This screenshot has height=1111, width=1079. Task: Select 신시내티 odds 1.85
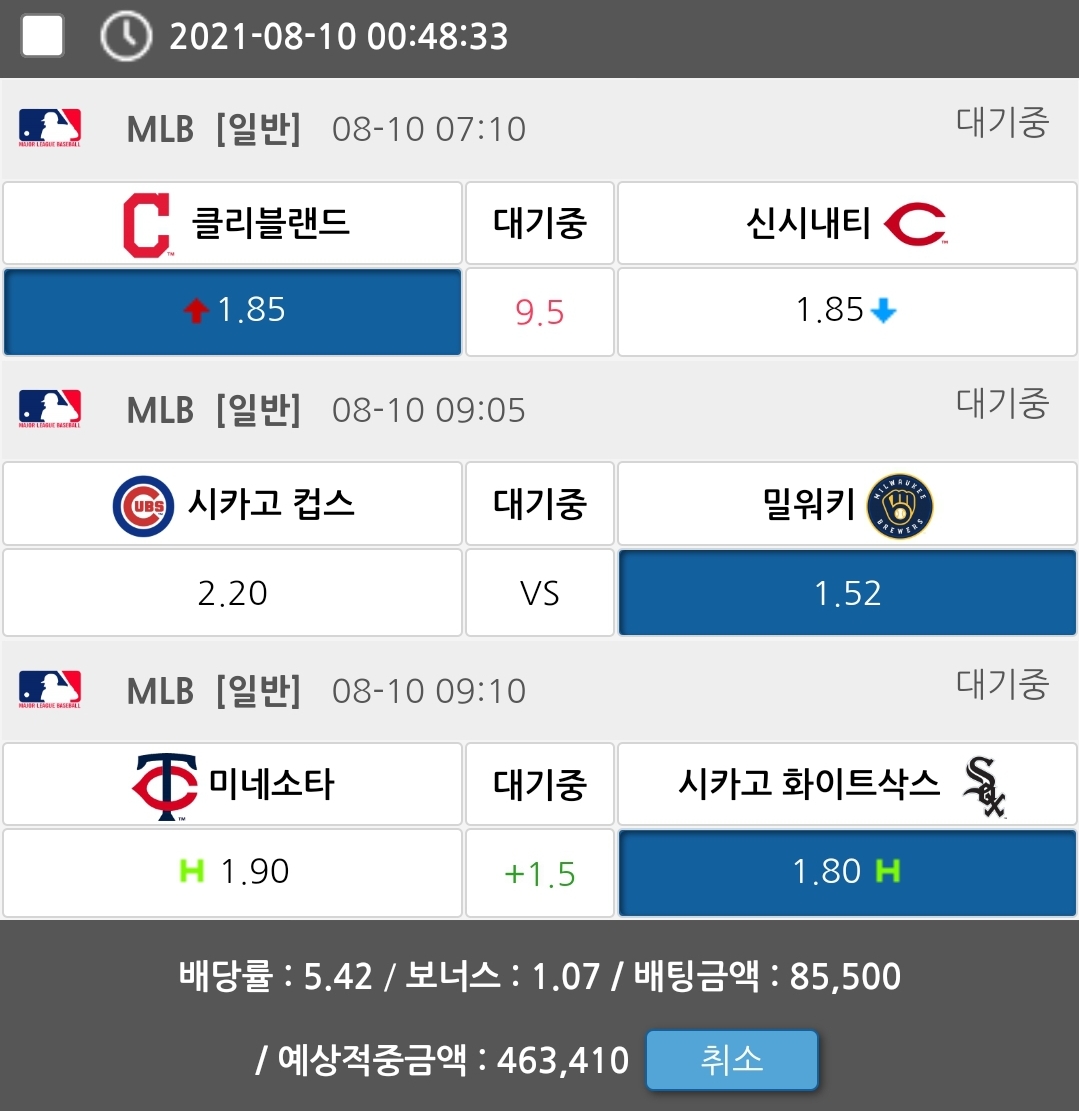coord(847,311)
